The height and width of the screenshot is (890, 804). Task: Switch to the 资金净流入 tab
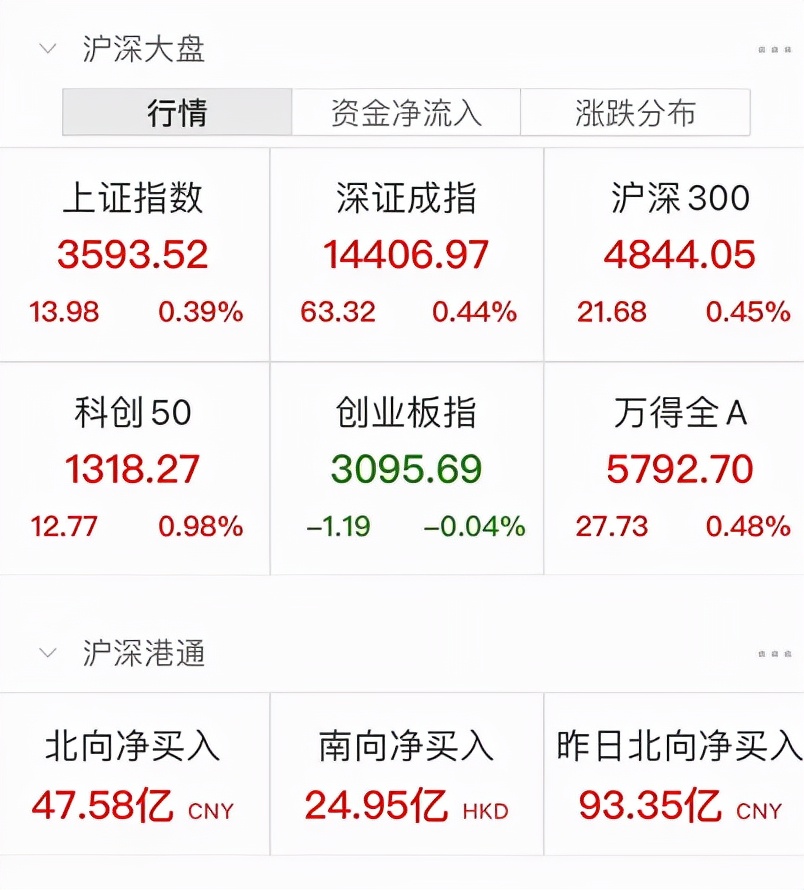point(404,113)
